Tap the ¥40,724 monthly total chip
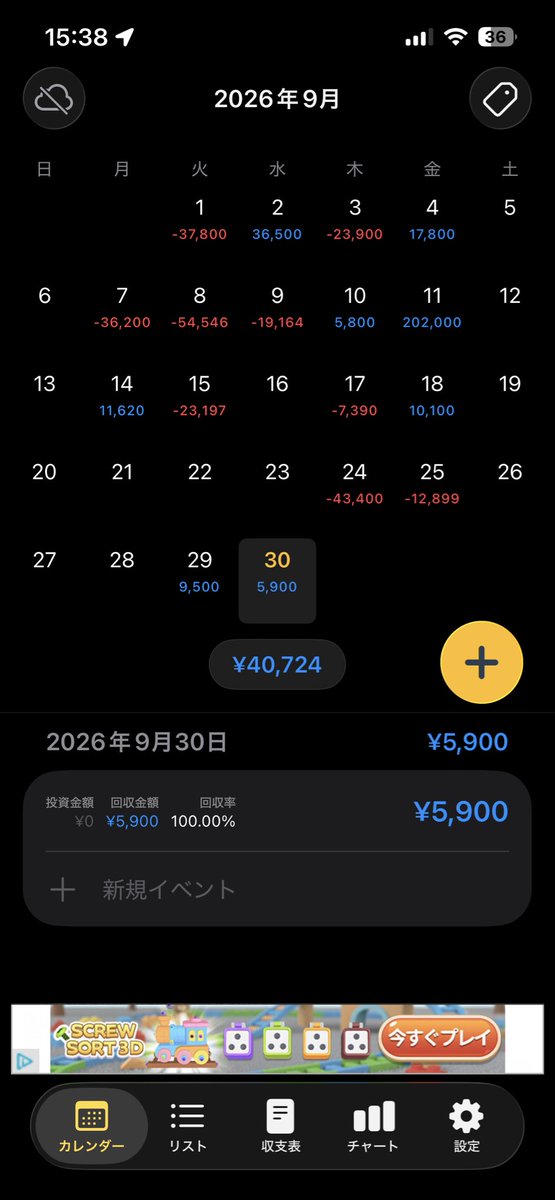Viewport: 555px width, 1200px height. (x=277, y=665)
